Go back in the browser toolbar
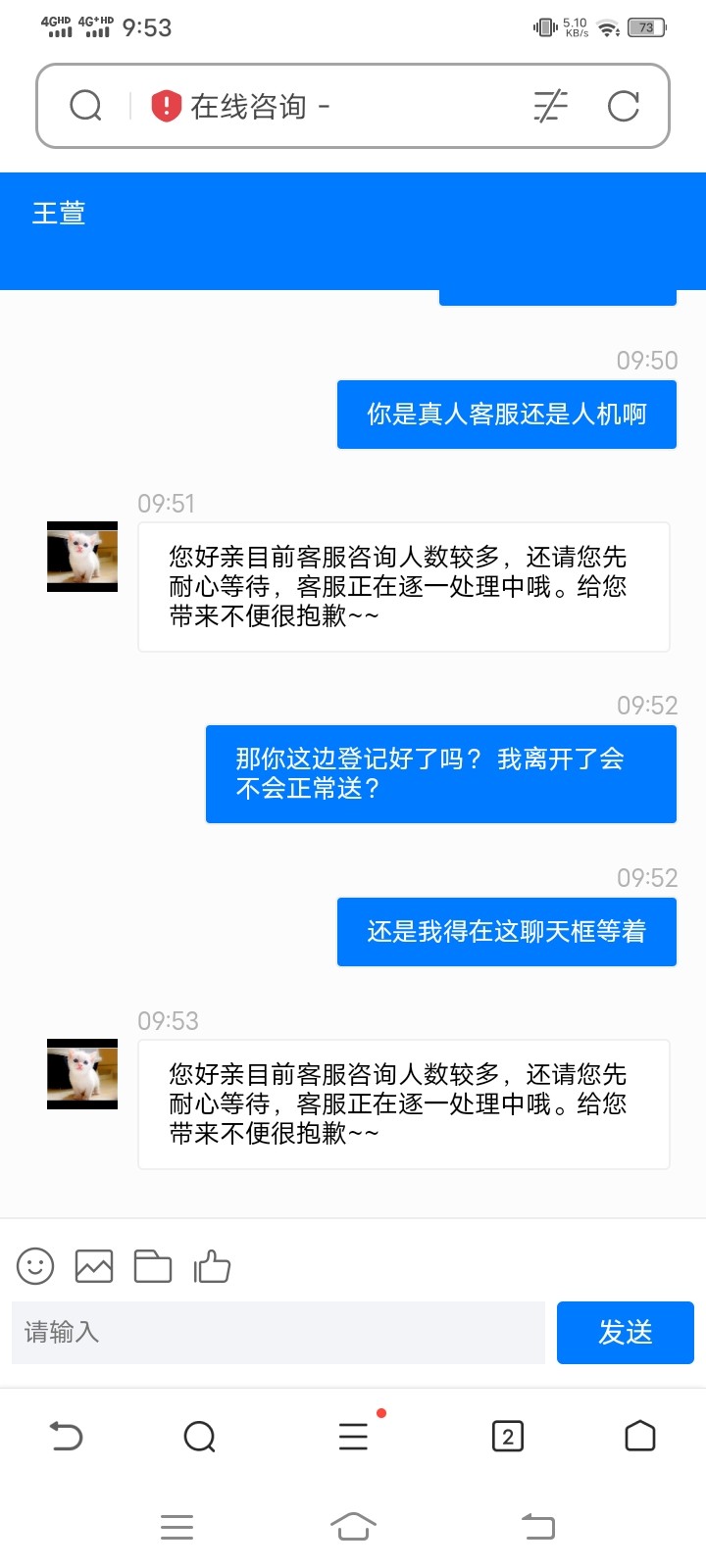This screenshot has height=1568, width=706. coord(67,1437)
